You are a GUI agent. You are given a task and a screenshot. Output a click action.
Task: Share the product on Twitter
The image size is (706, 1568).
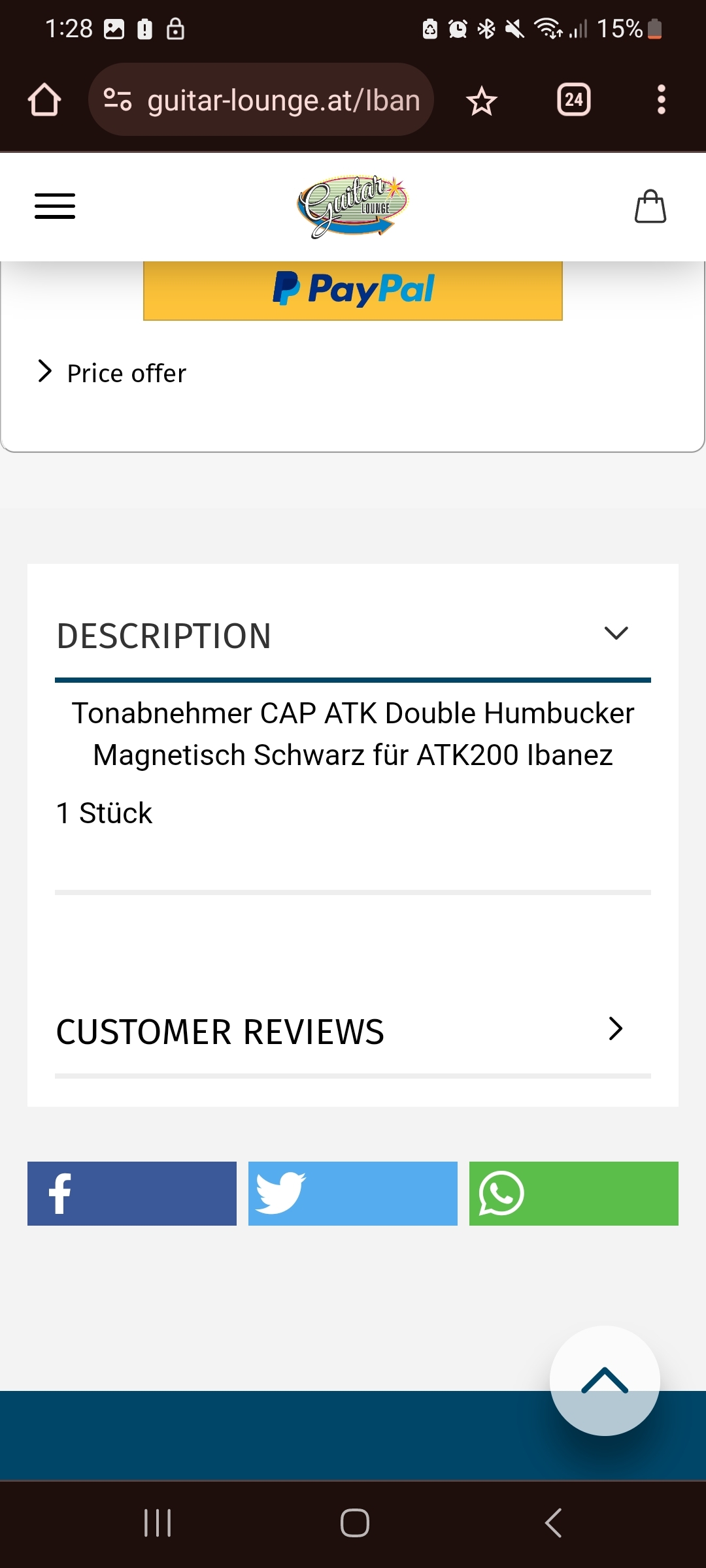(x=353, y=1193)
